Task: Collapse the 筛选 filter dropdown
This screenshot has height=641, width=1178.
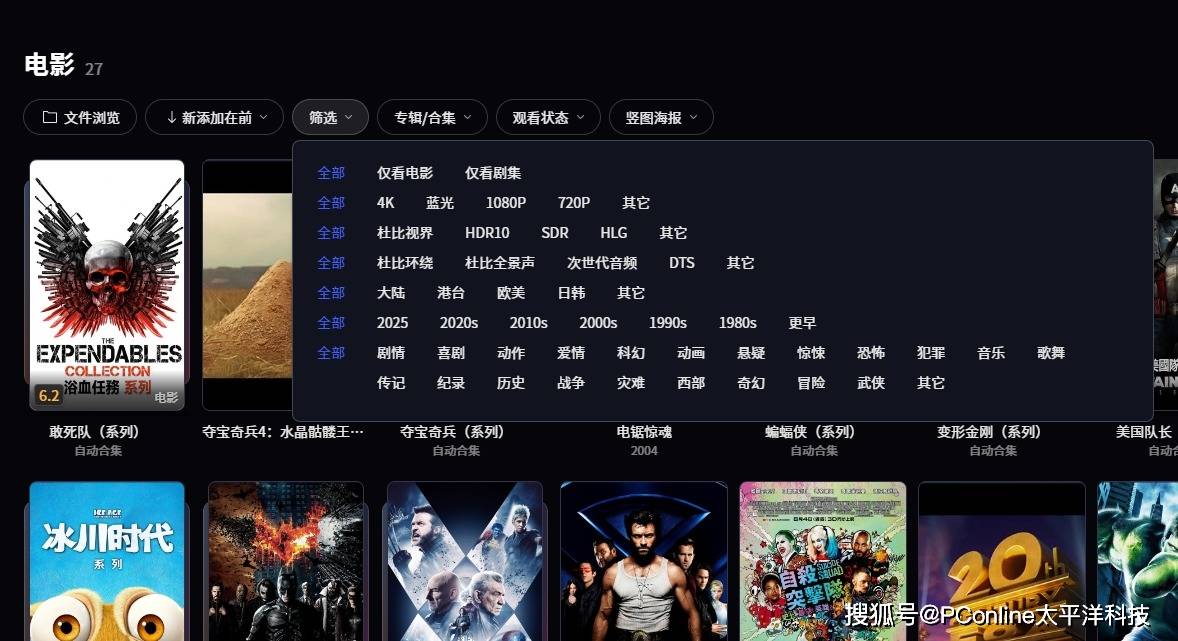Action: [331, 117]
